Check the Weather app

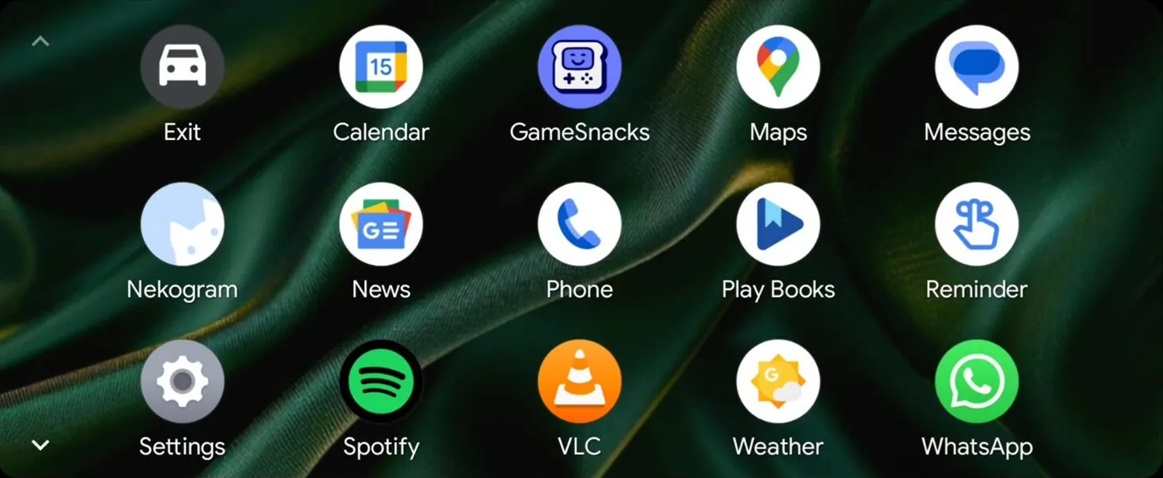tap(778, 382)
